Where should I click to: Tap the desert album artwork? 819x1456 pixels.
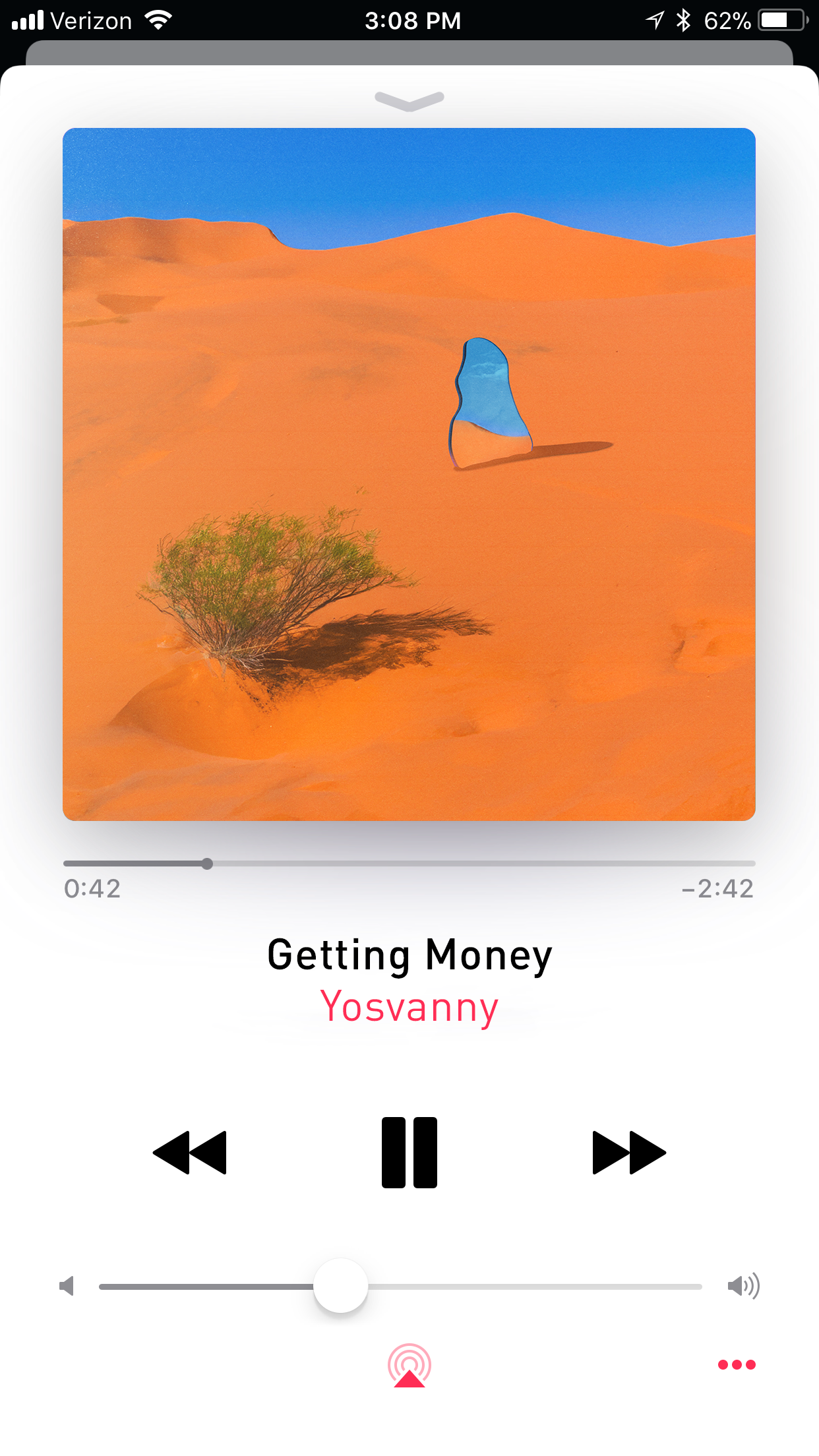pos(409,474)
